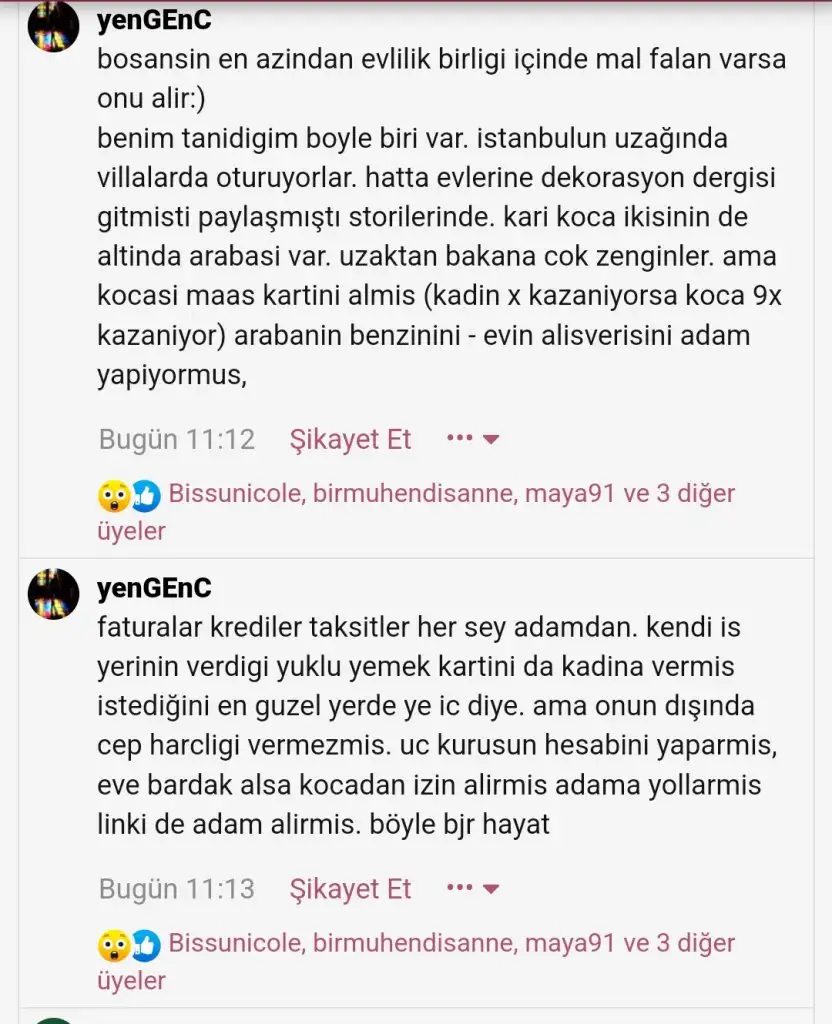Expand more options dropdown on 11:12 post
This screenshot has width=832, height=1024.
click(472, 439)
